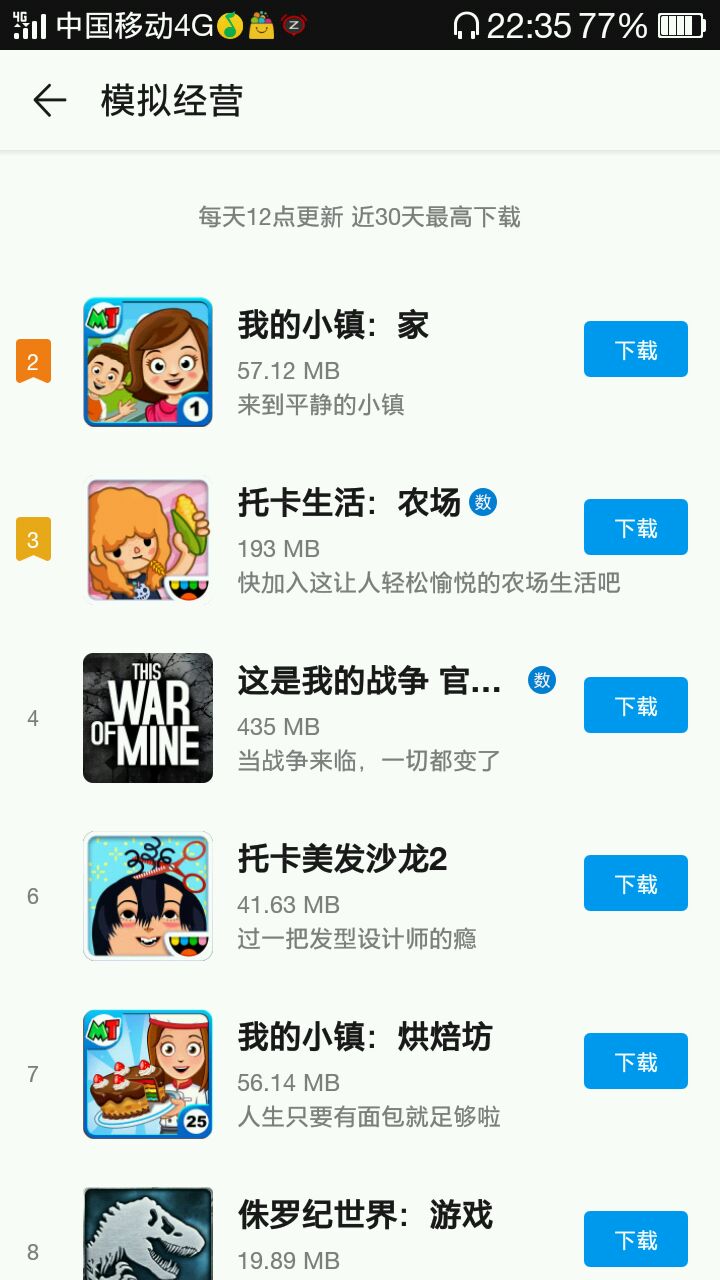Download 我的小镇：家
Screen dimensions: 720x1280
(x=635, y=349)
